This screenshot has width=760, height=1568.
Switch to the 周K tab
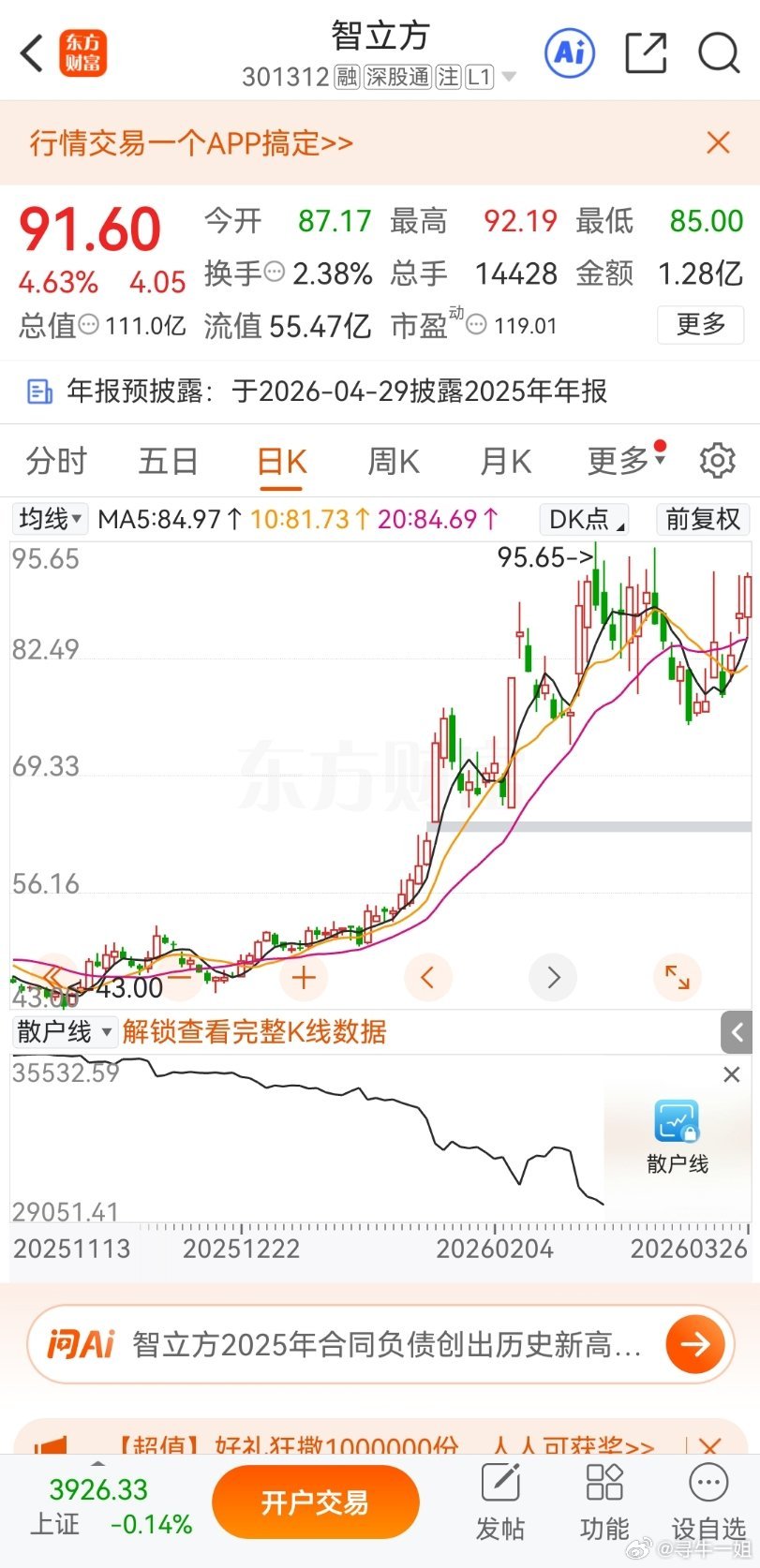(x=392, y=460)
